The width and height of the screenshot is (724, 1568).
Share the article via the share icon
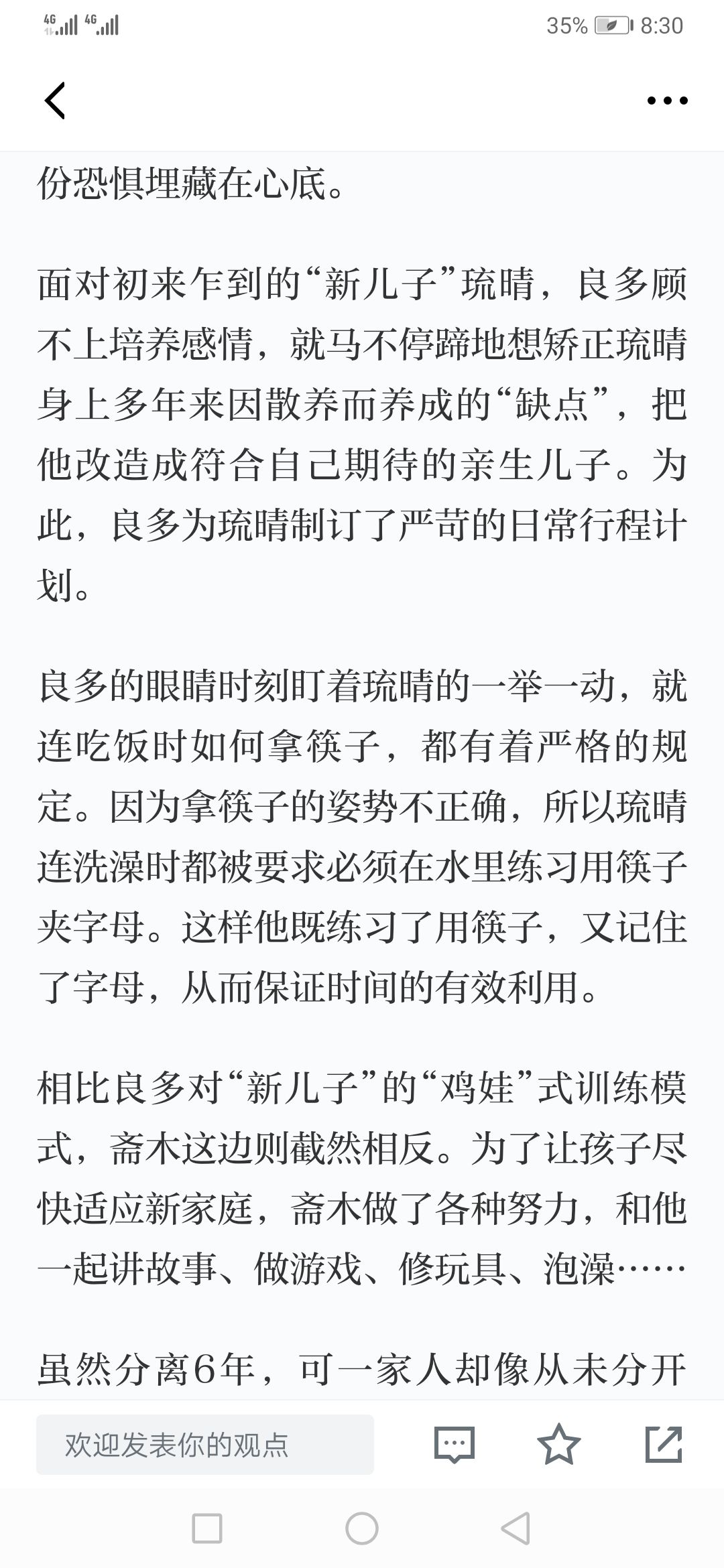[664, 1444]
